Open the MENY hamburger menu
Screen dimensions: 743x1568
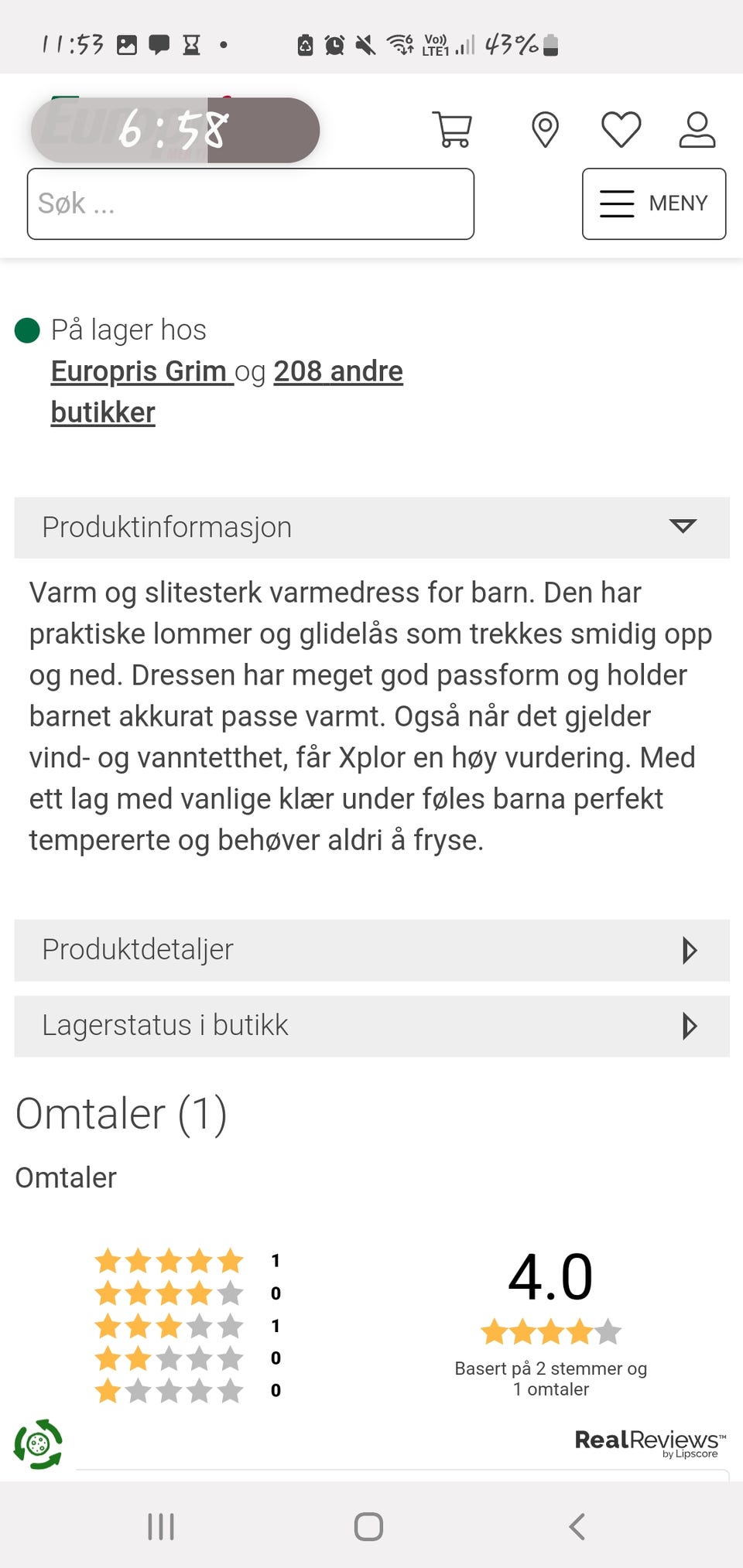point(653,203)
